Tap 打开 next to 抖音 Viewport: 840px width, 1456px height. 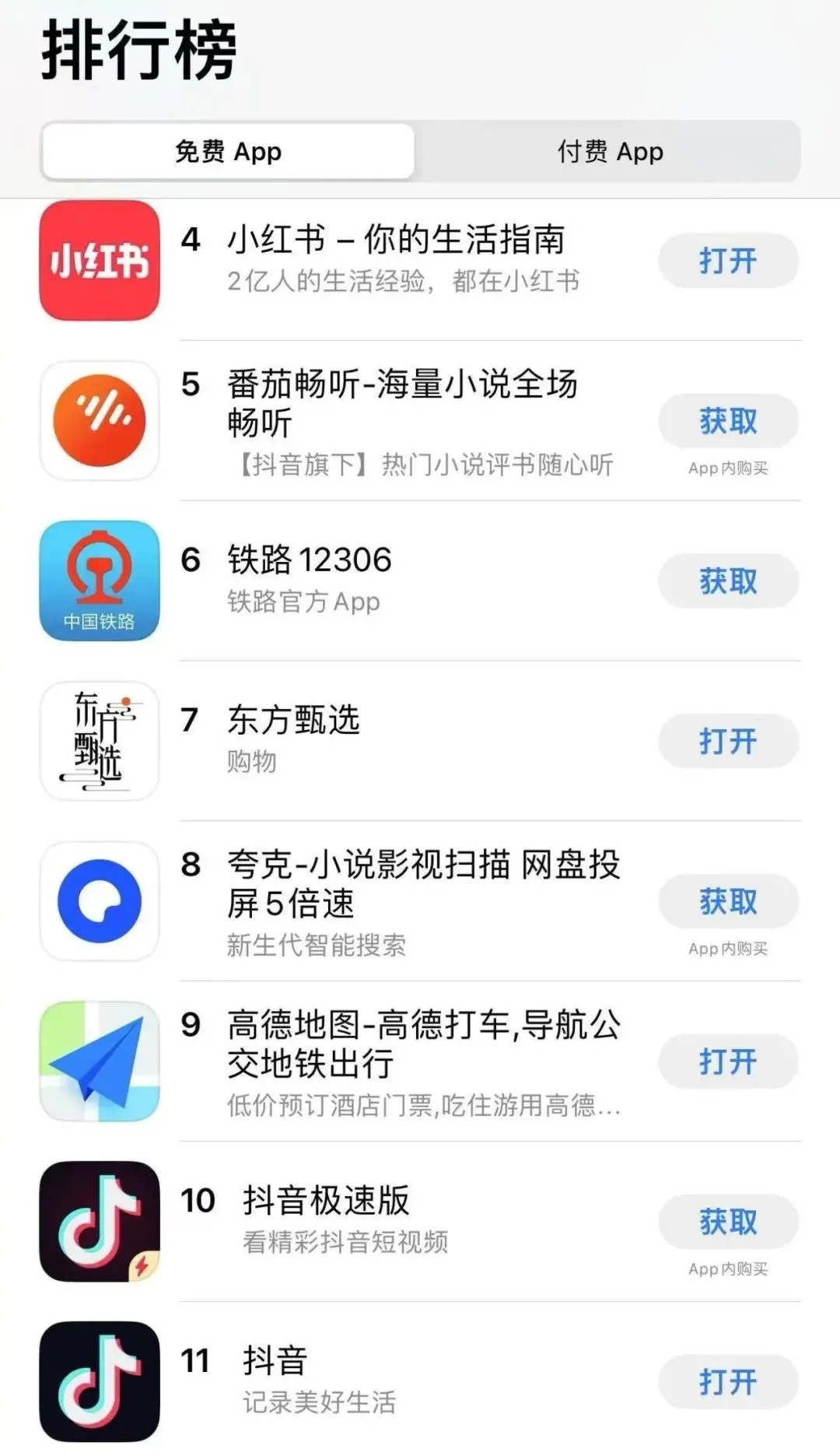(728, 1382)
